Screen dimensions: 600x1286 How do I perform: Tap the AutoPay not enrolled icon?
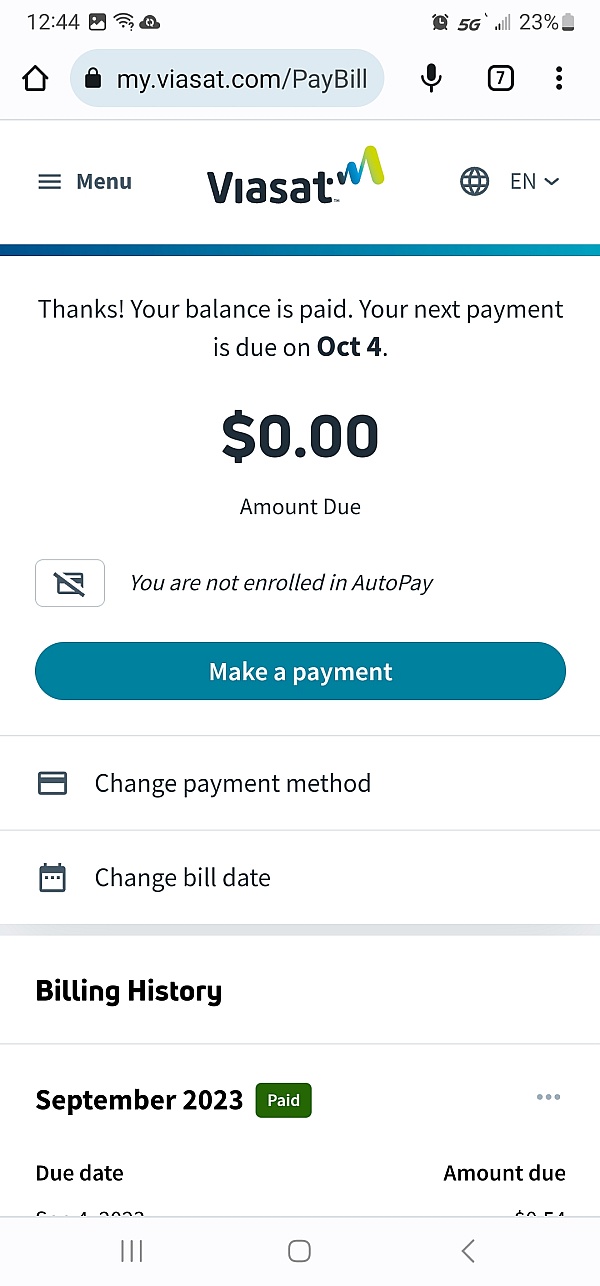(70, 583)
